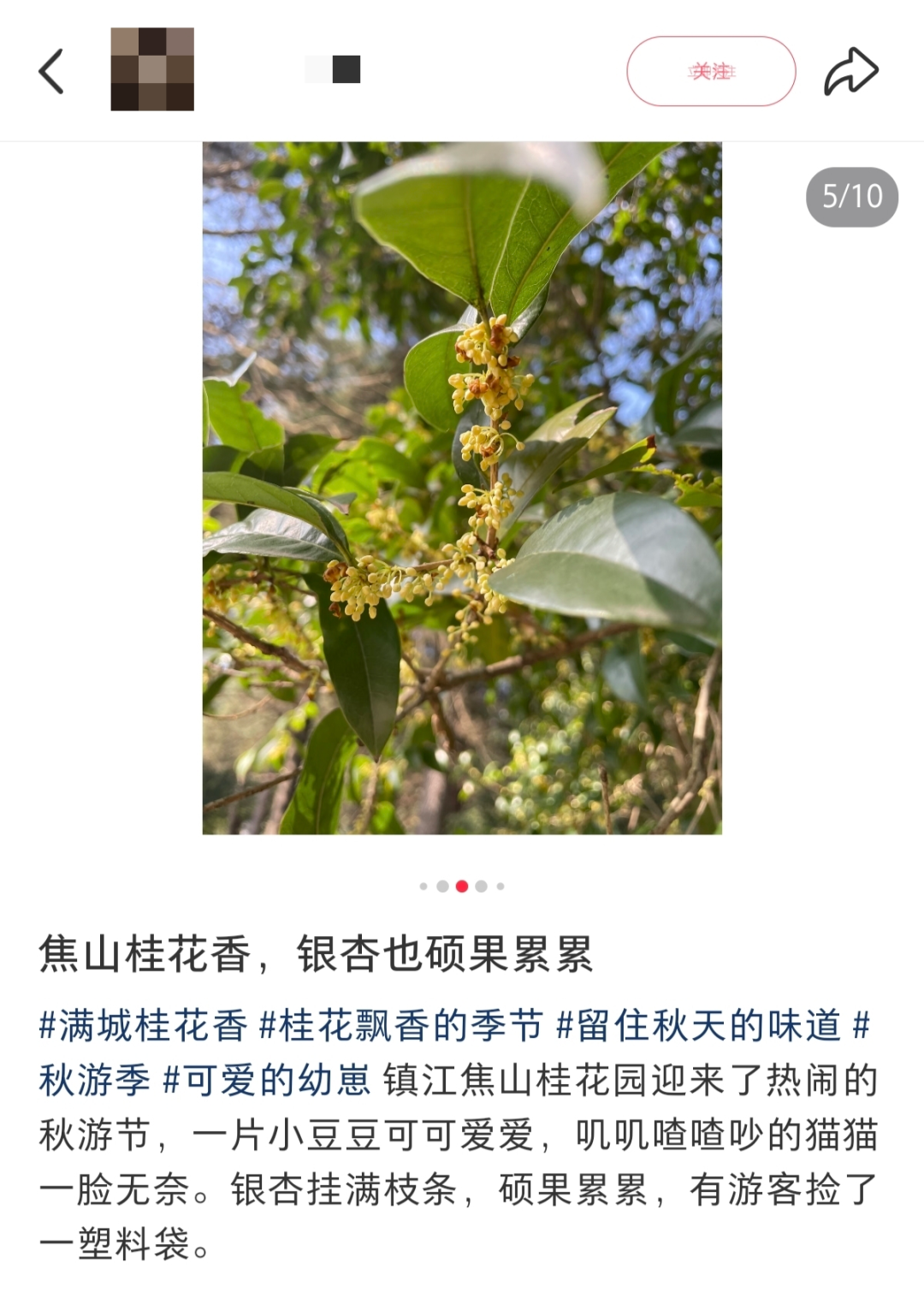Open the #可爱的幼崽 hashtag
Viewport: 924px width, 1292px height.
click(267, 1080)
